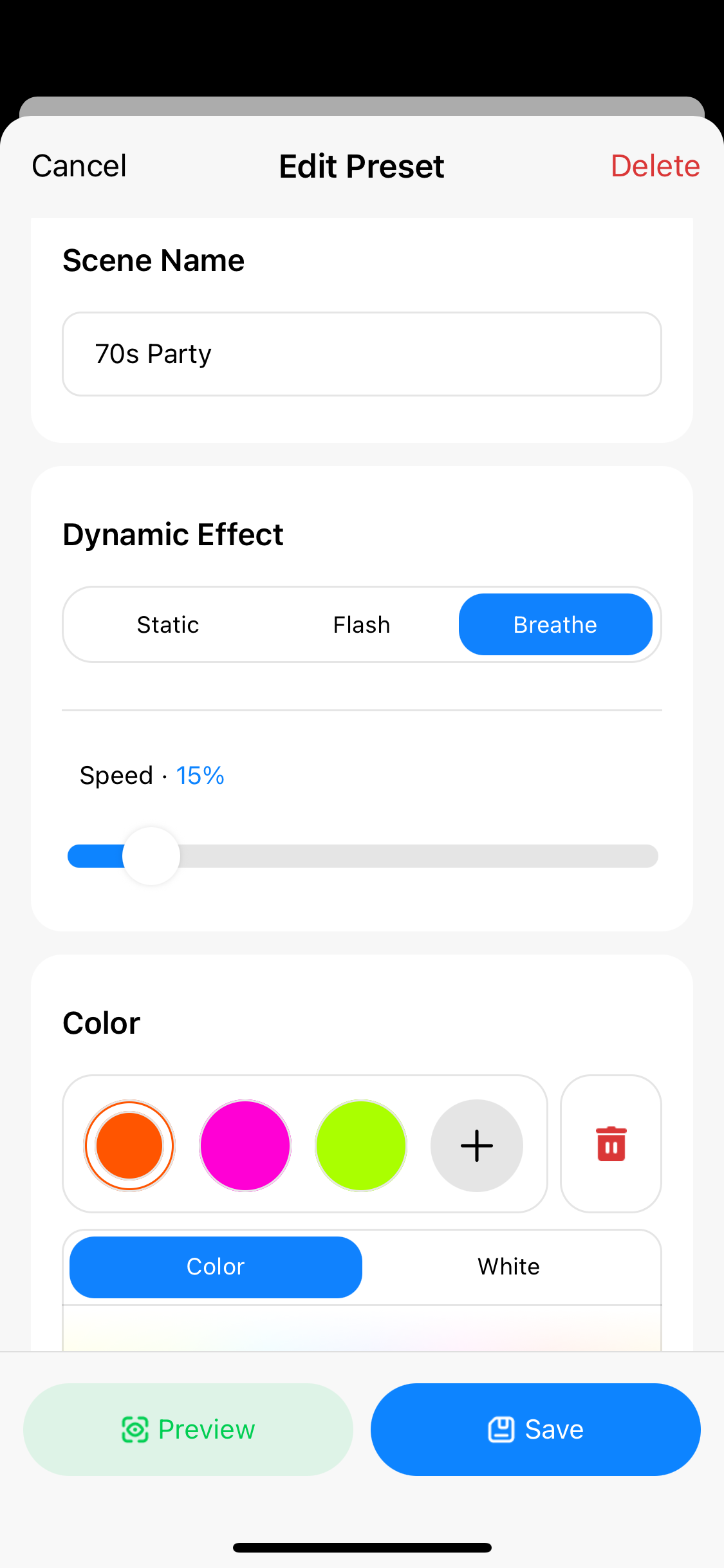Edit the Scene Name field
Image resolution: width=724 pixels, height=1568 pixels.
pos(362,354)
